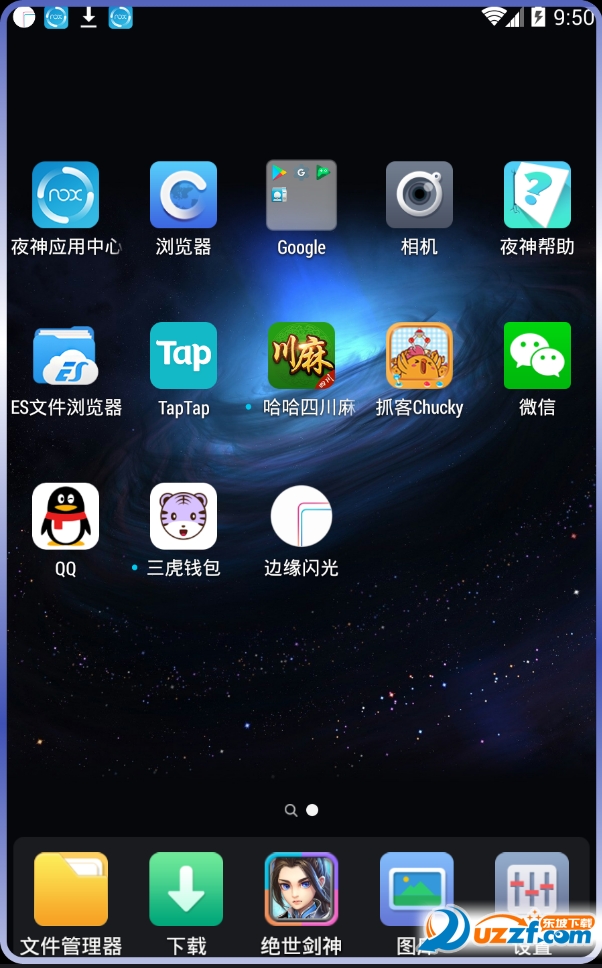This screenshot has height=968, width=602.
Task: Open the 夜神应用中心 app
Action: [x=65, y=195]
